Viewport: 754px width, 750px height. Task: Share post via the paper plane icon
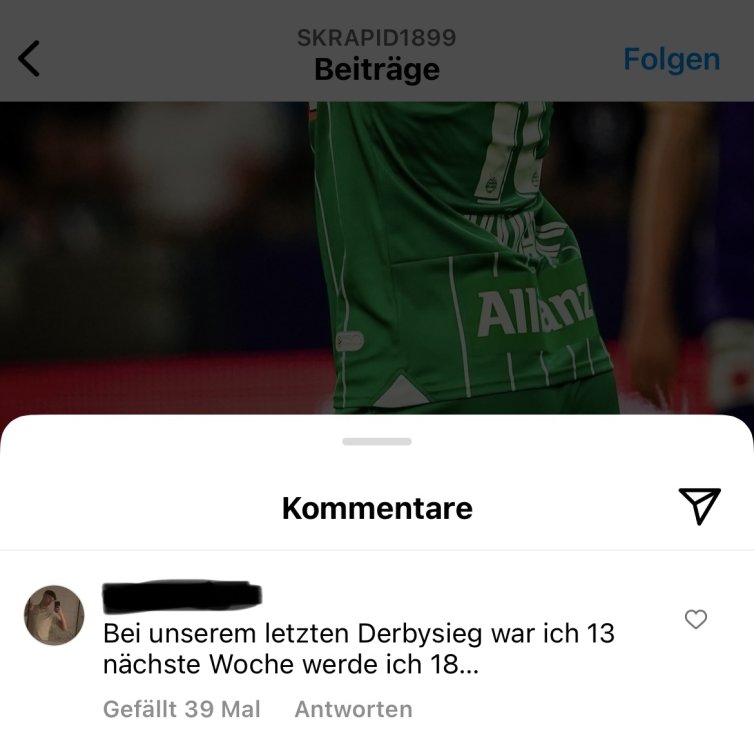699,506
